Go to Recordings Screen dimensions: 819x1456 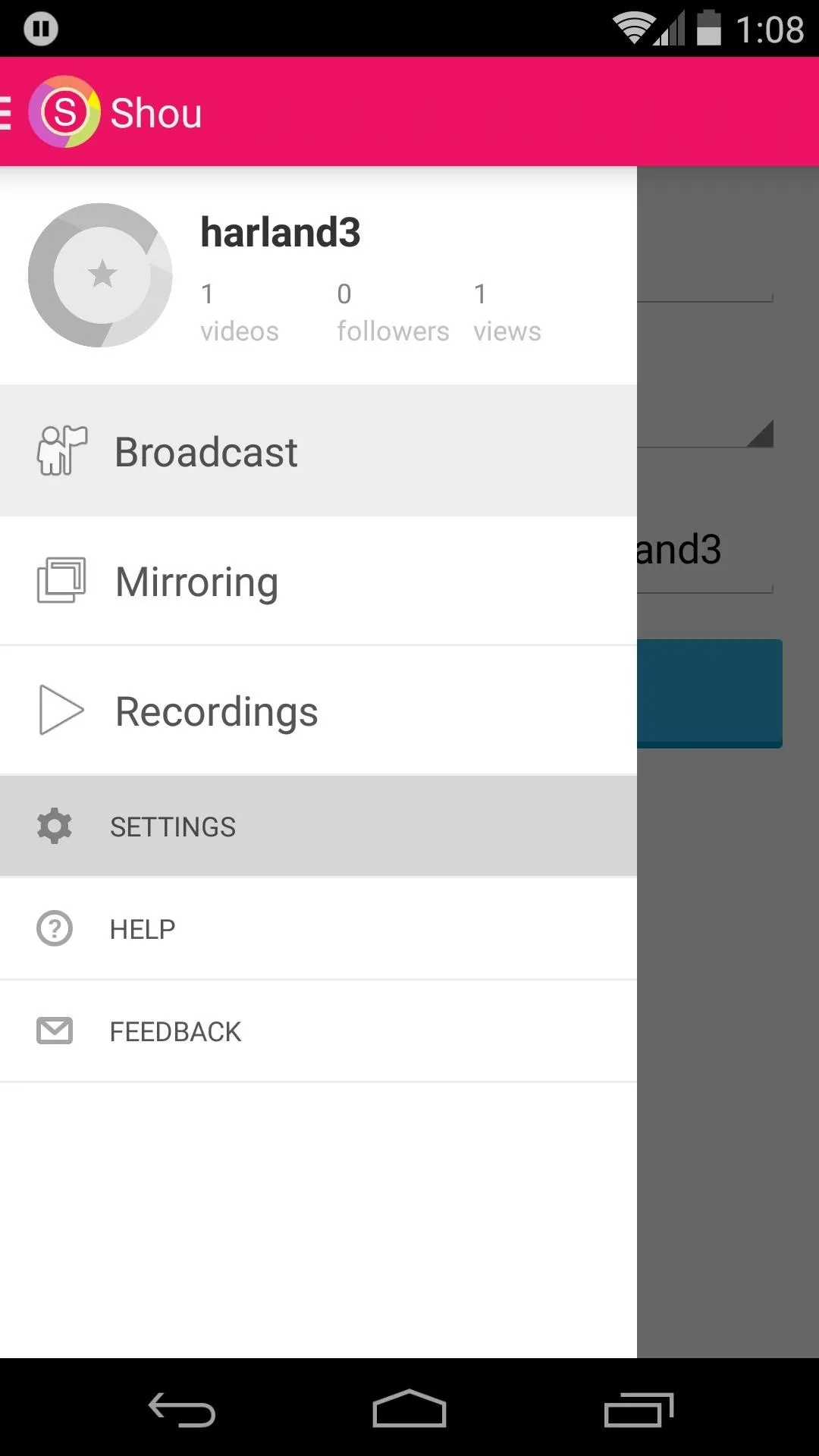318,711
